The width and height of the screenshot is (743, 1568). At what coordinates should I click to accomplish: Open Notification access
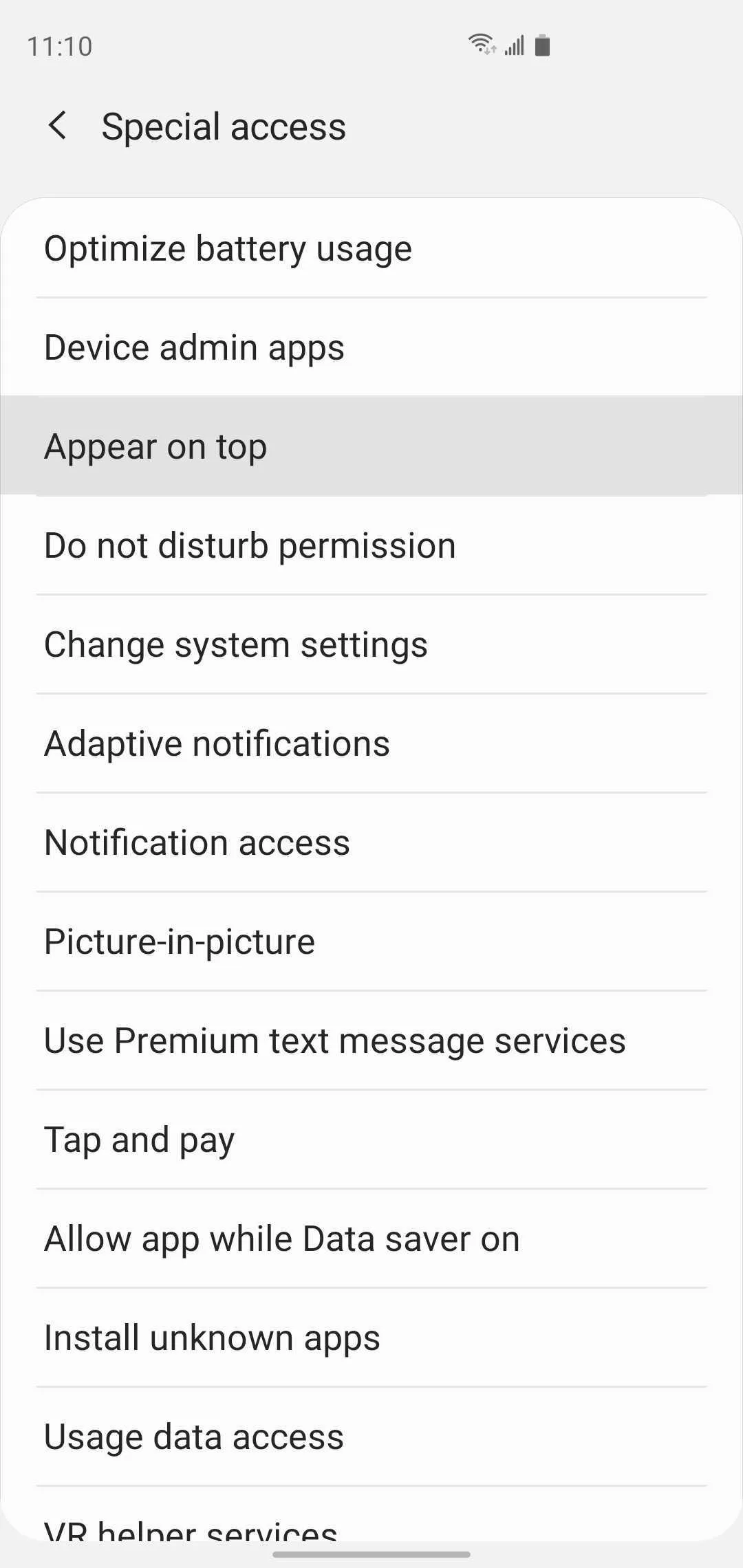[371, 842]
